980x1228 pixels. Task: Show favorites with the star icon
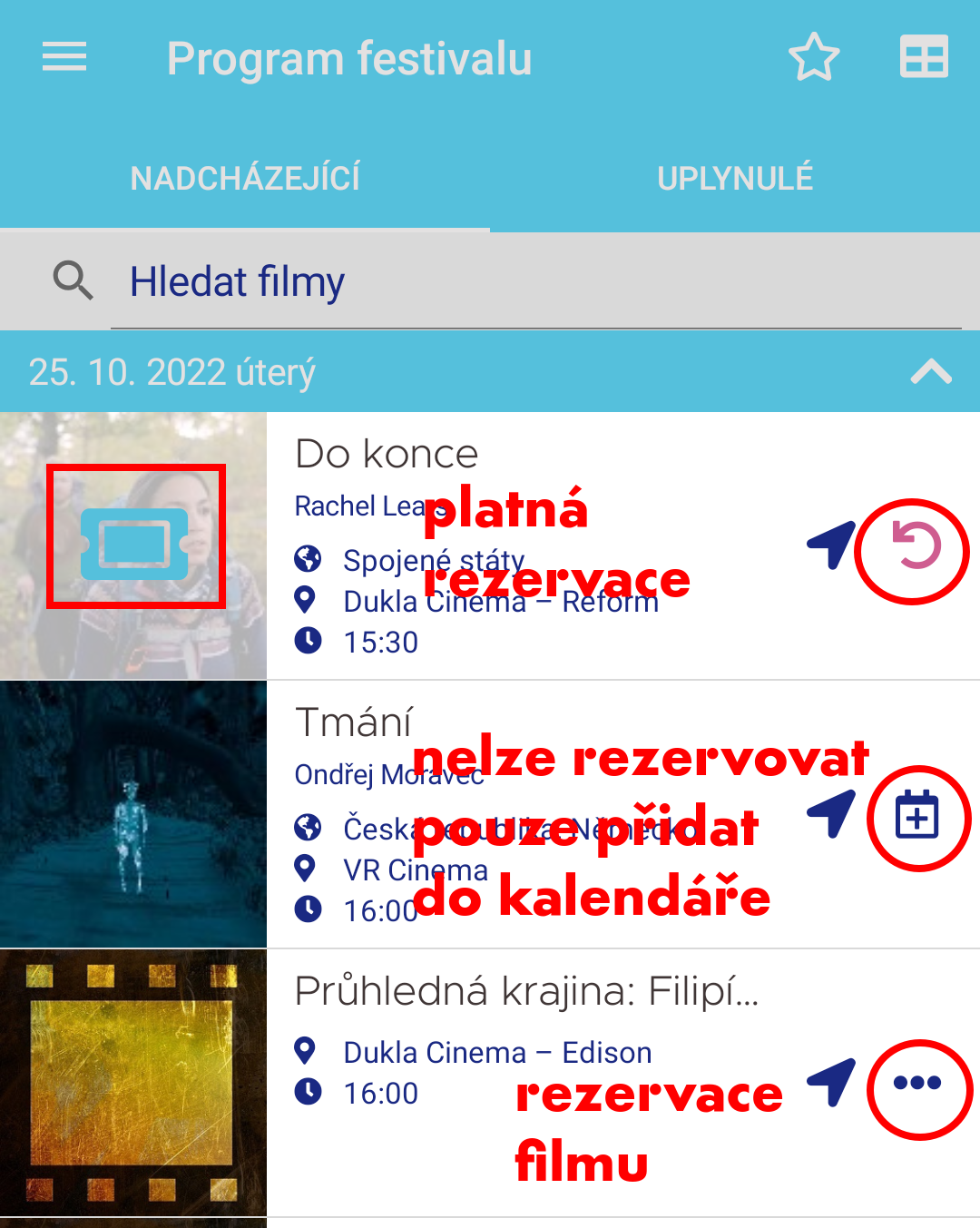(814, 57)
